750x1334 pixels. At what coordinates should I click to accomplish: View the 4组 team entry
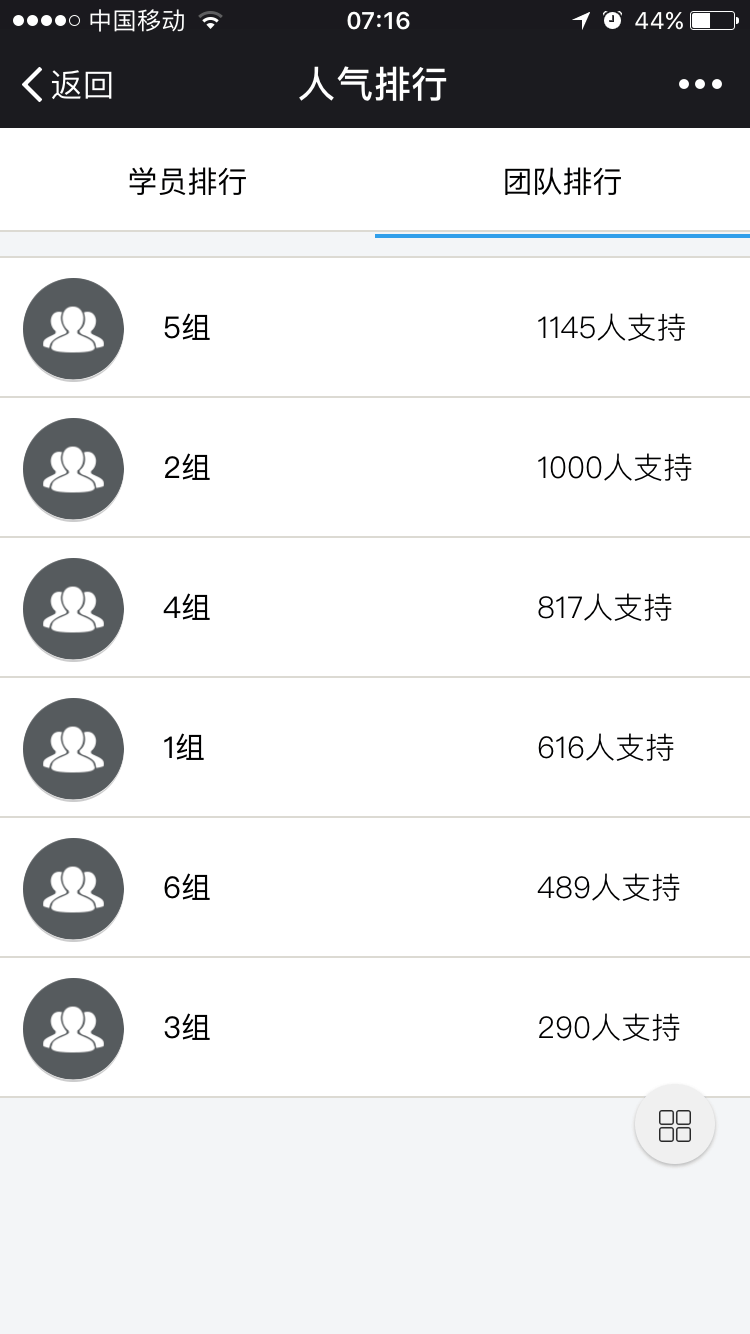pos(375,608)
